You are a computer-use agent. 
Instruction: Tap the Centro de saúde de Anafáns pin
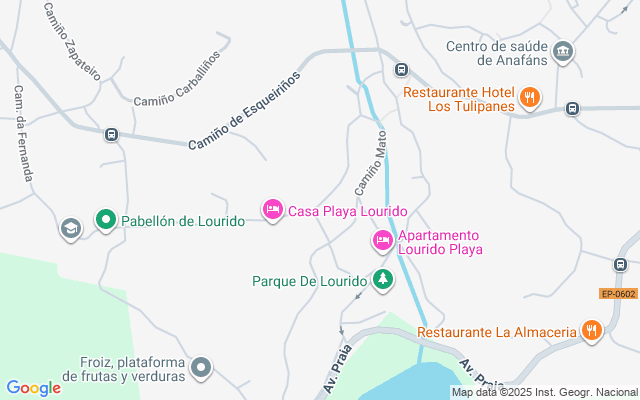pyautogui.click(x=562, y=51)
